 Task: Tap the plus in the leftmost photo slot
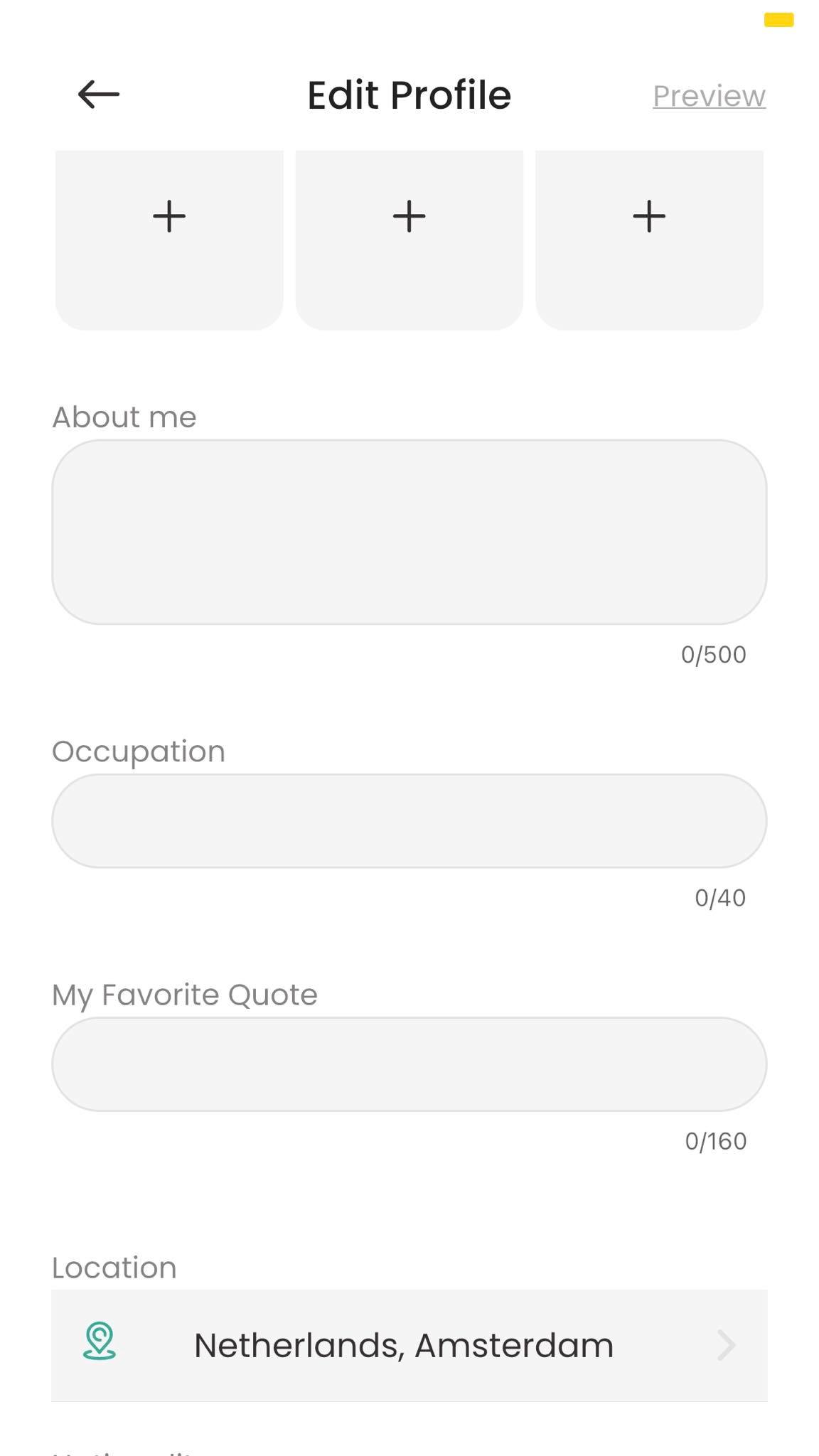coord(169,217)
